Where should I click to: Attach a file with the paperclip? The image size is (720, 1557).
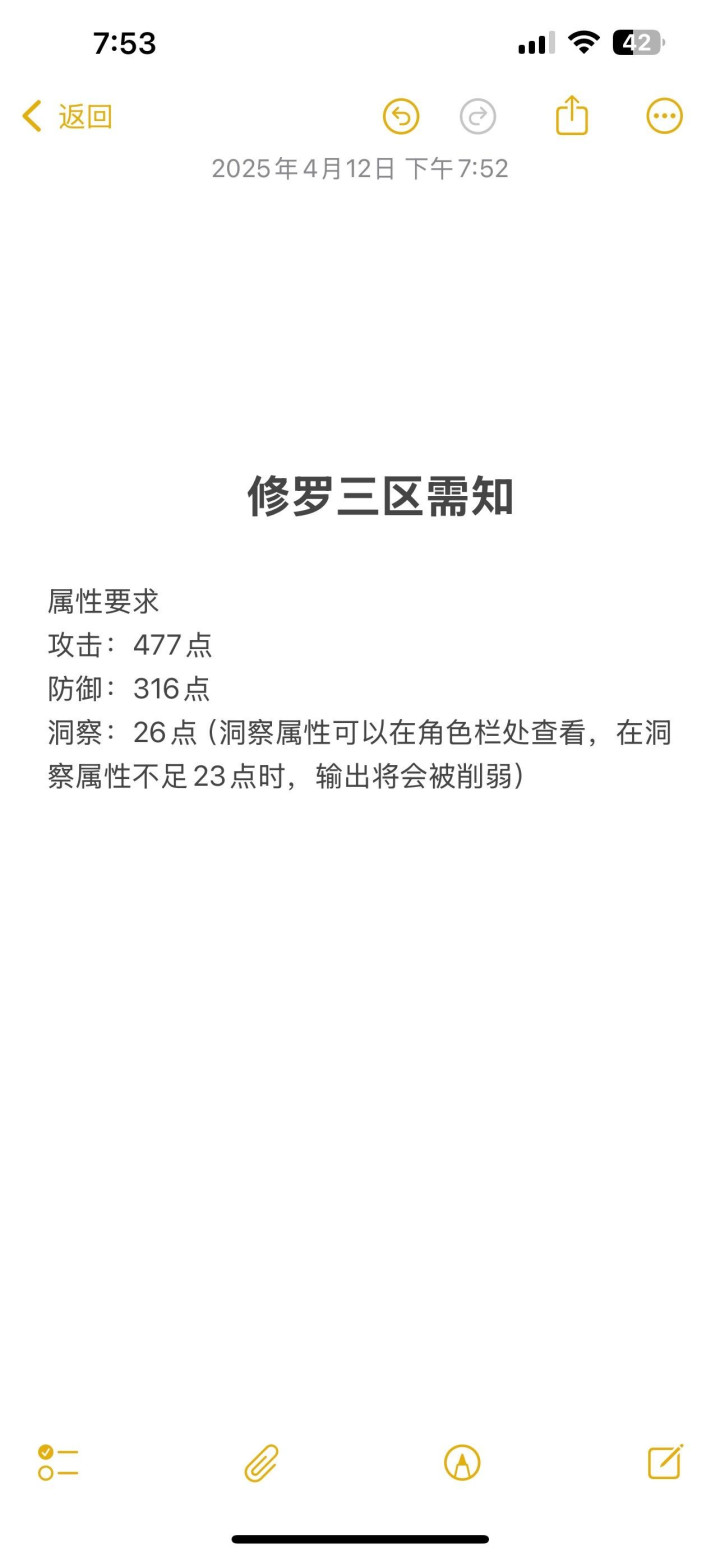(261, 1463)
